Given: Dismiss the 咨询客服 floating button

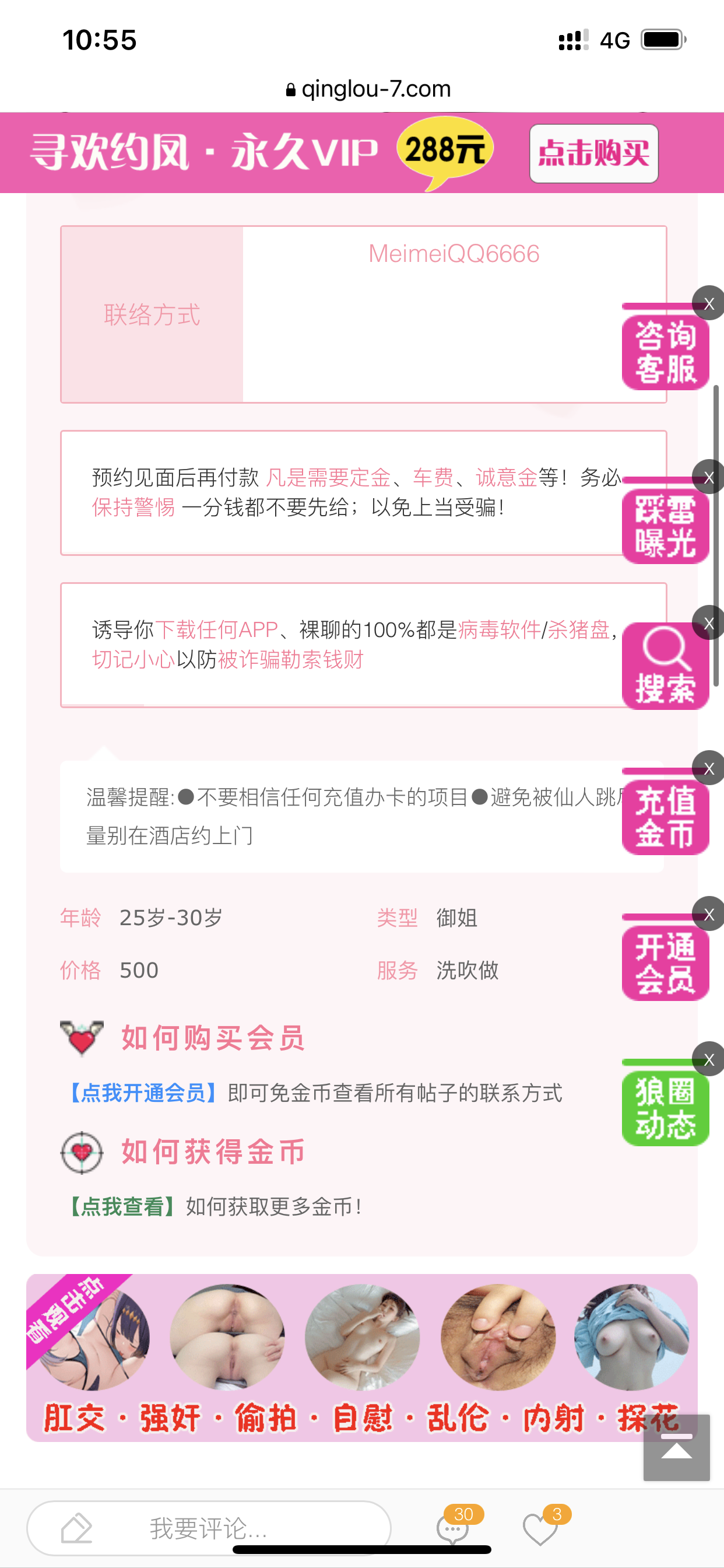Looking at the screenshot, I should click(x=709, y=303).
